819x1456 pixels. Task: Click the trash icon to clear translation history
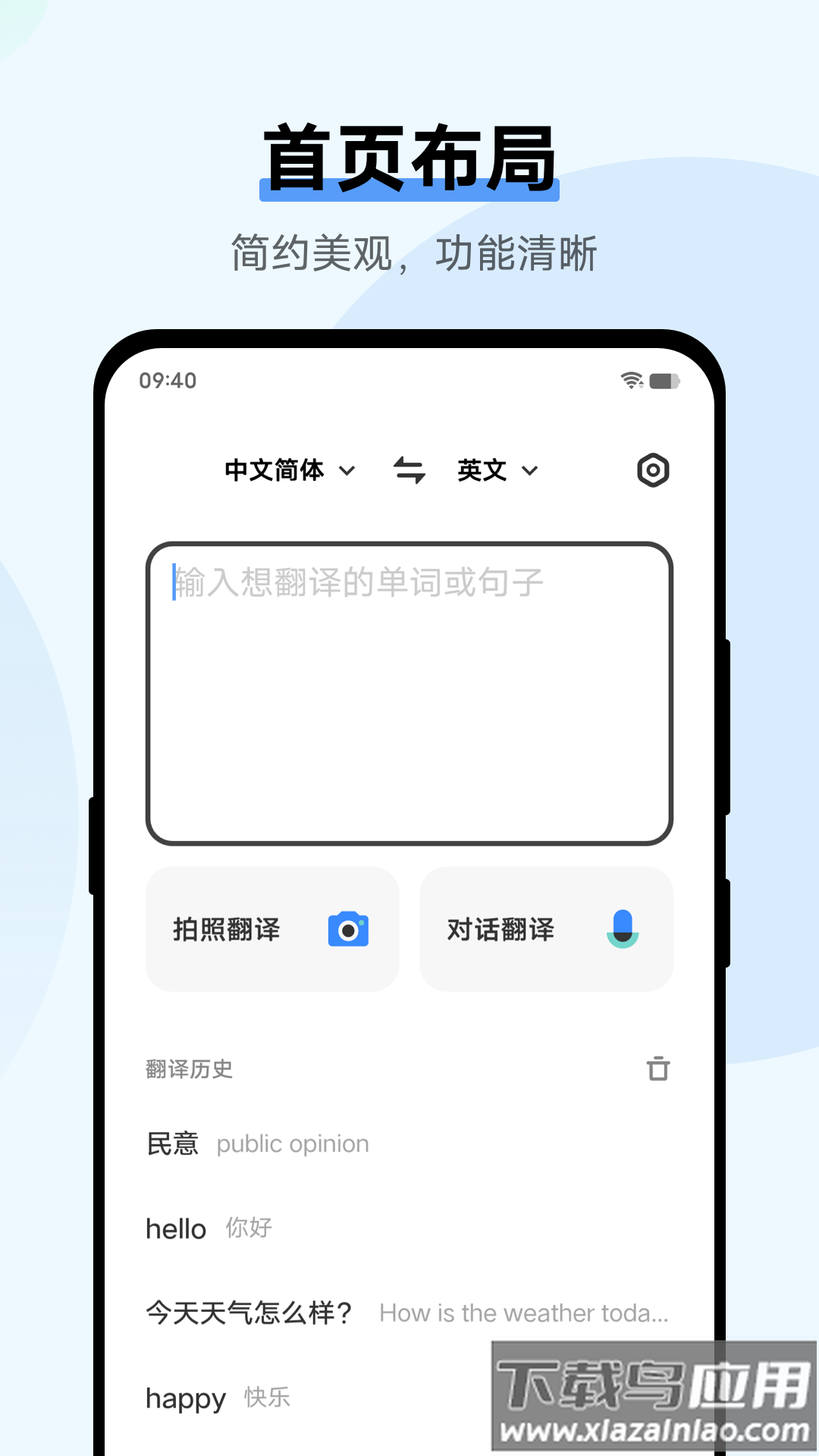[x=658, y=1069]
